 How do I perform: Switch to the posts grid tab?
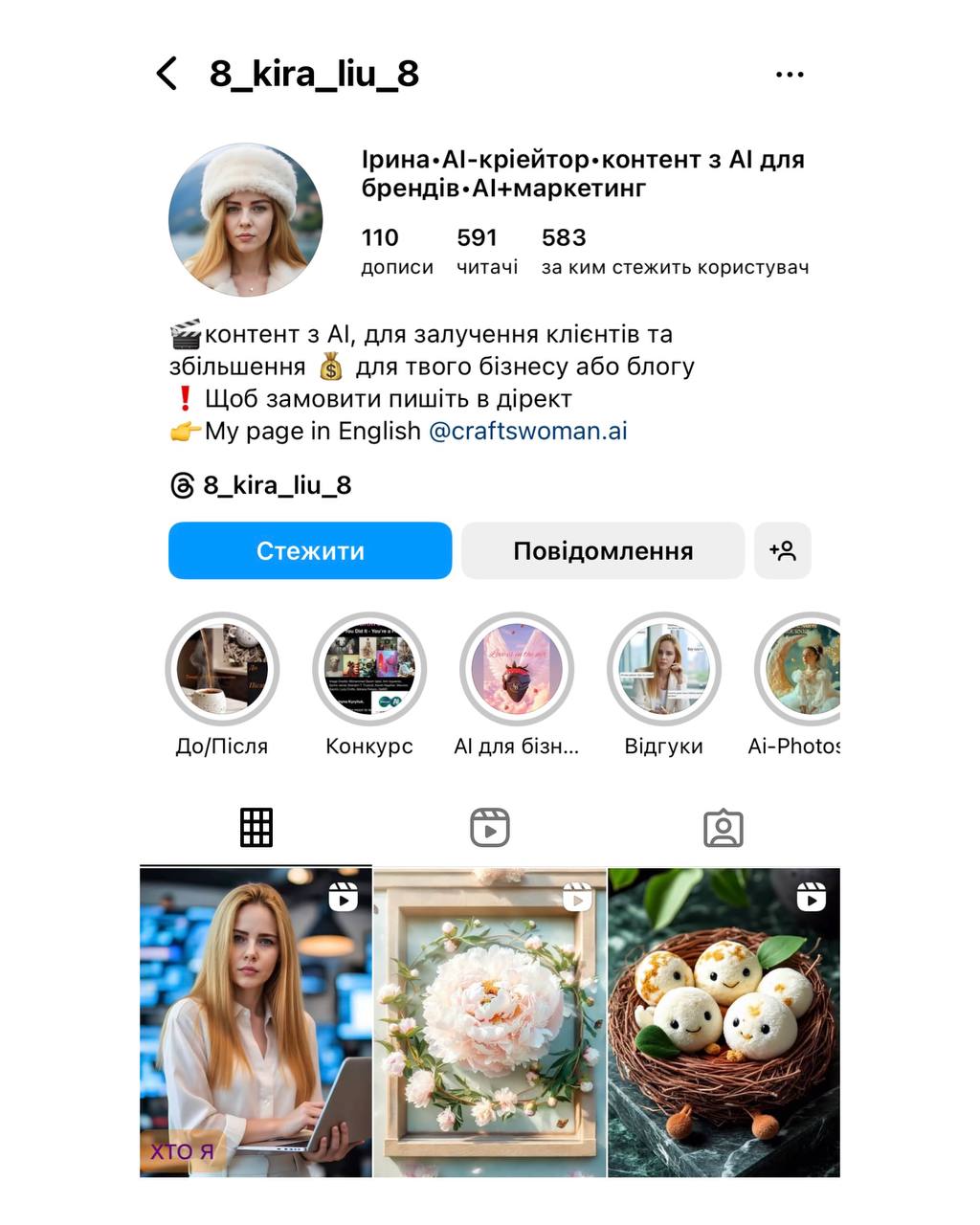[256, 828]
